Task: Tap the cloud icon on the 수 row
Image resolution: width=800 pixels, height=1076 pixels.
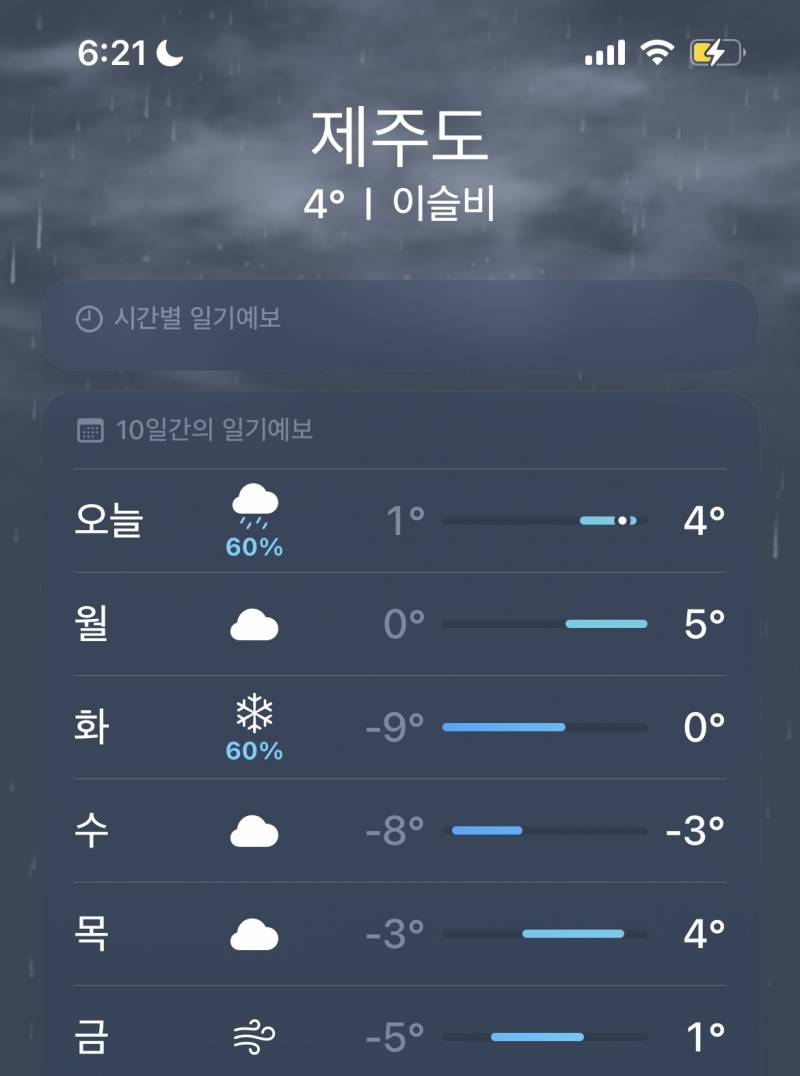Action: (x=253, y=830)
